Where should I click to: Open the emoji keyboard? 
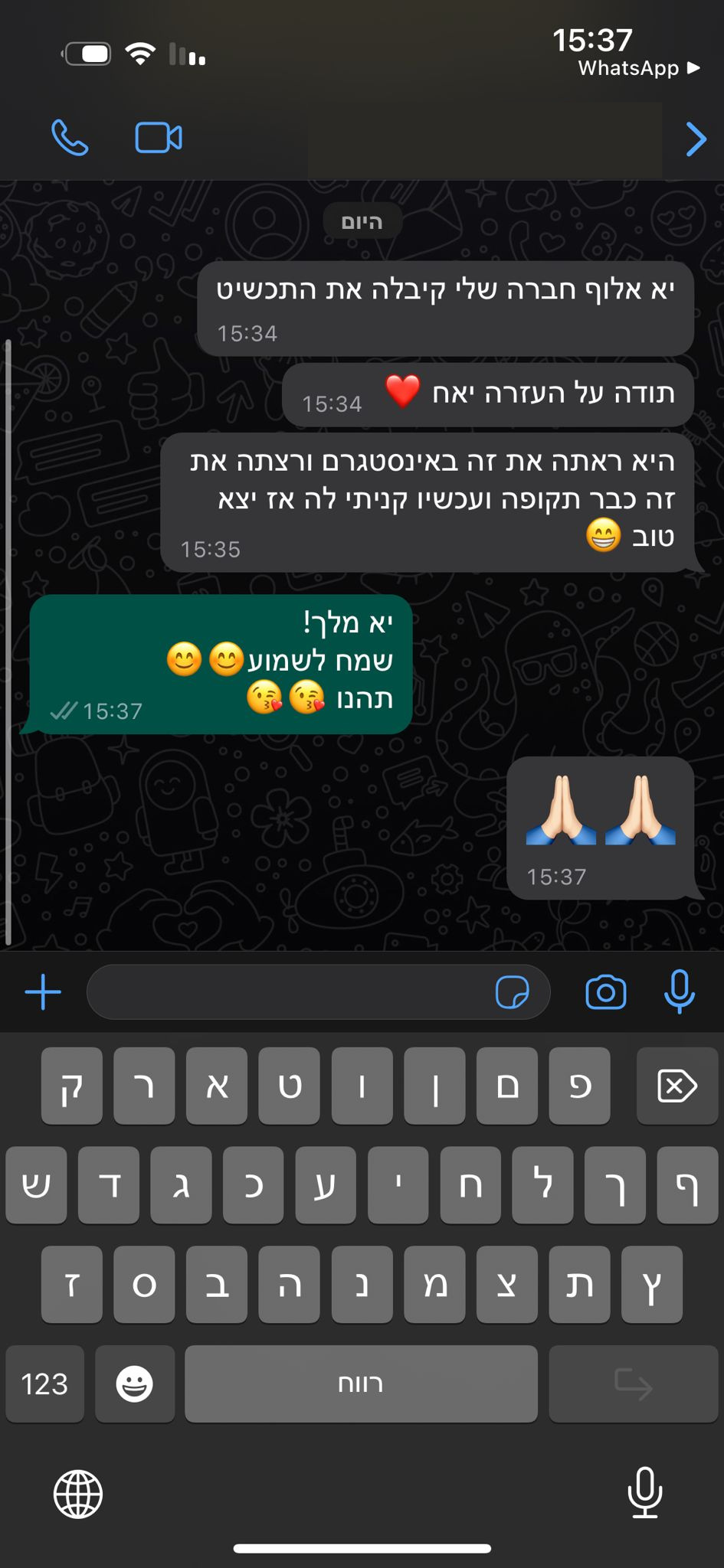pos(135,1384)
